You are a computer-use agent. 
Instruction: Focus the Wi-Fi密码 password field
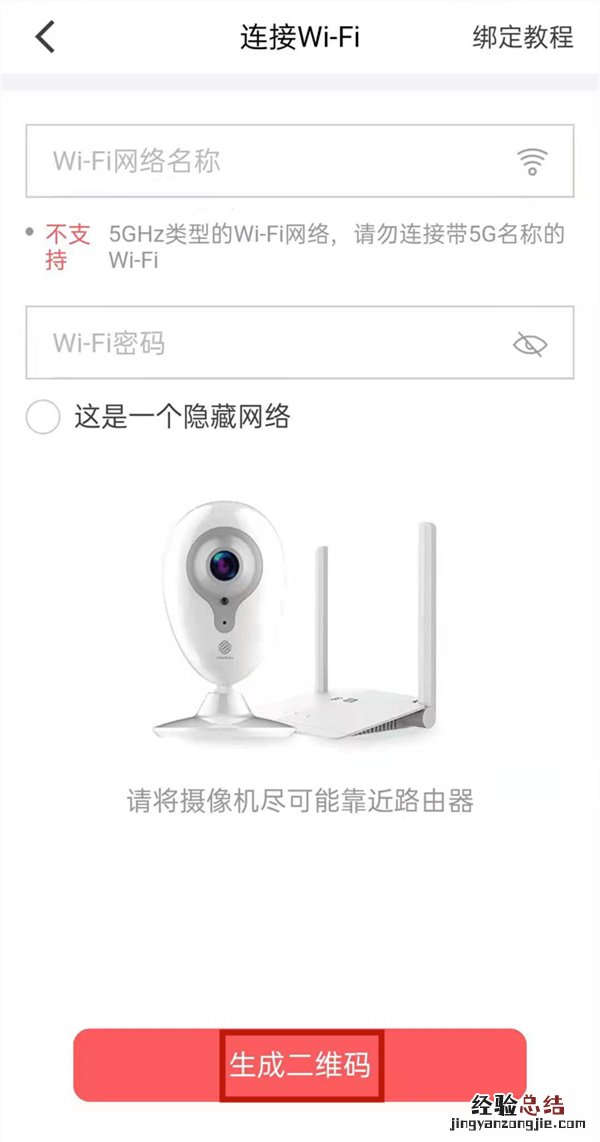coord(270,343)
